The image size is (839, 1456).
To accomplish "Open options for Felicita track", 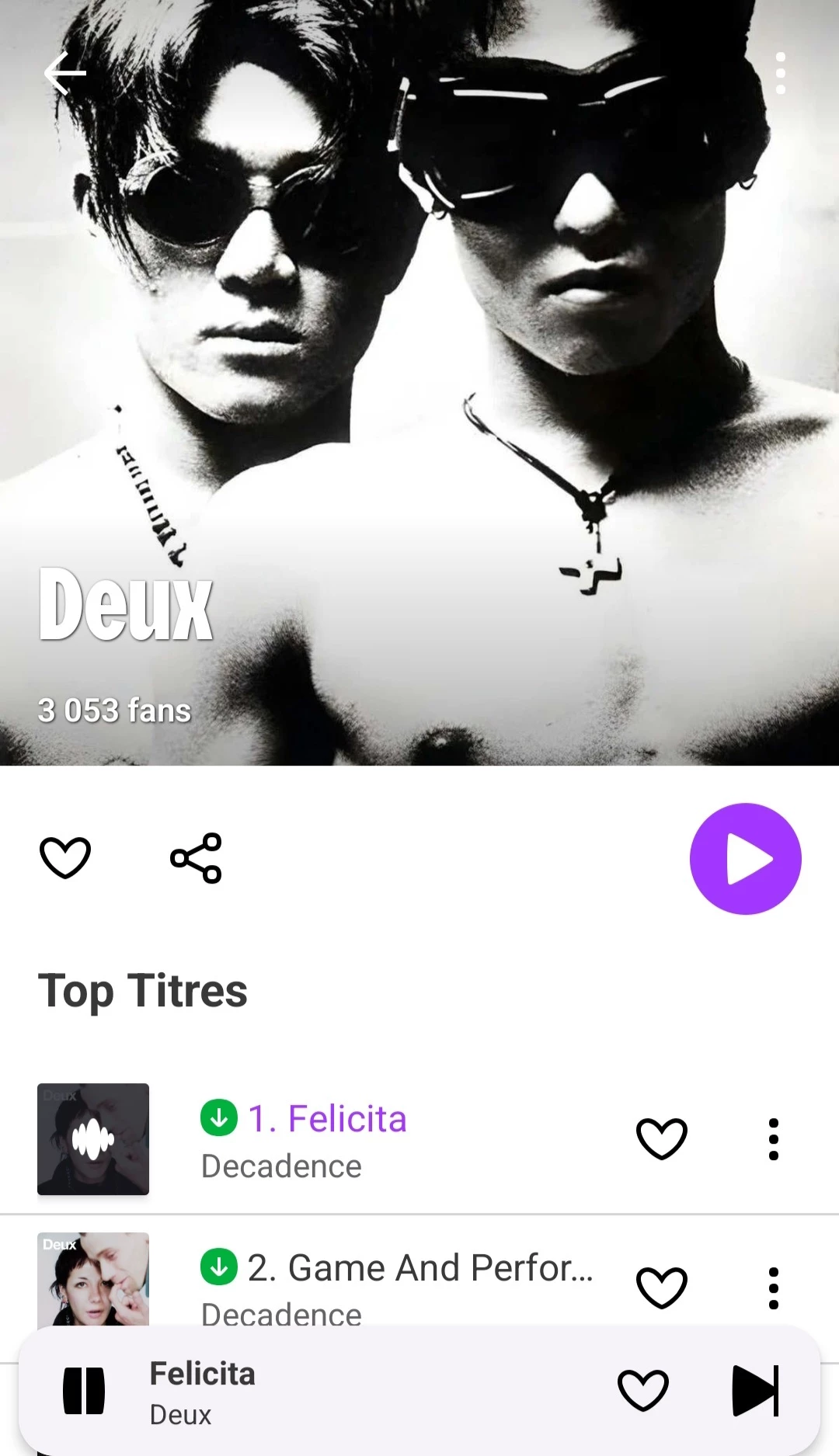I will [x=773, y=1139].
